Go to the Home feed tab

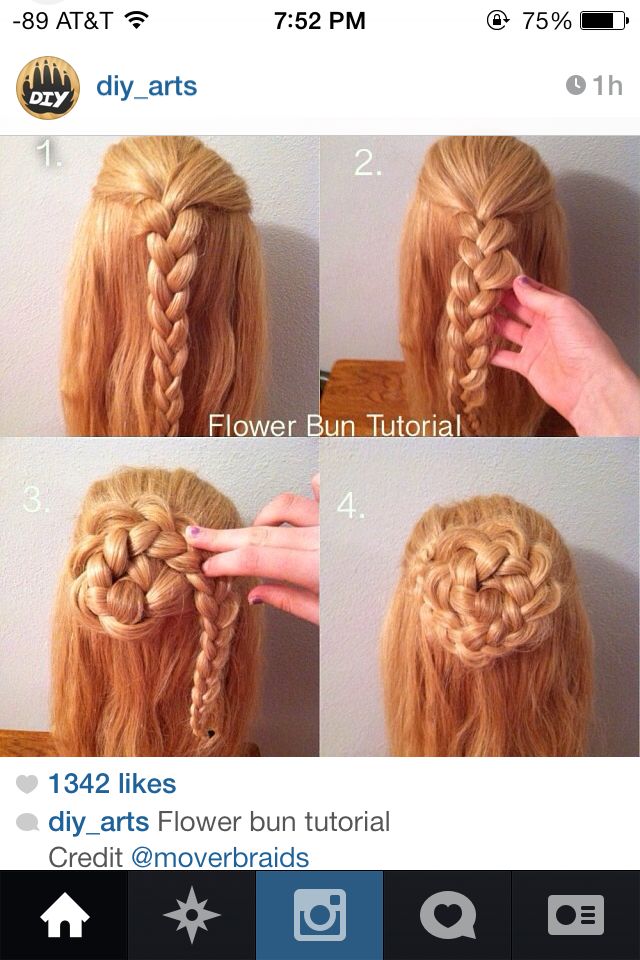coord(64,915)
